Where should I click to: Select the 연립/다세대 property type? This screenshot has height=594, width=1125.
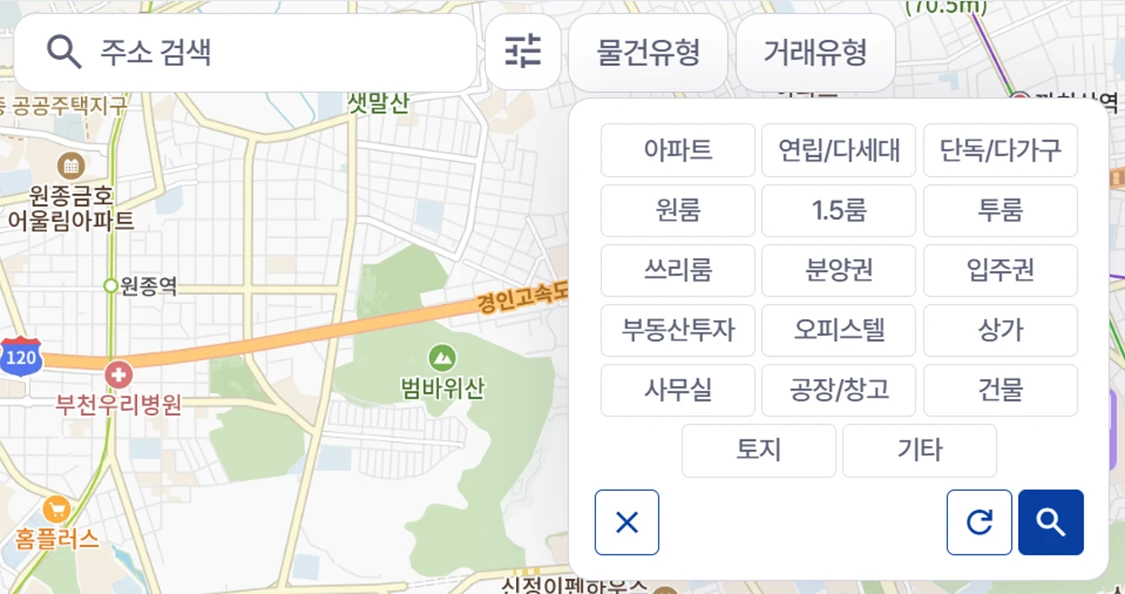(x=839, y=150)
